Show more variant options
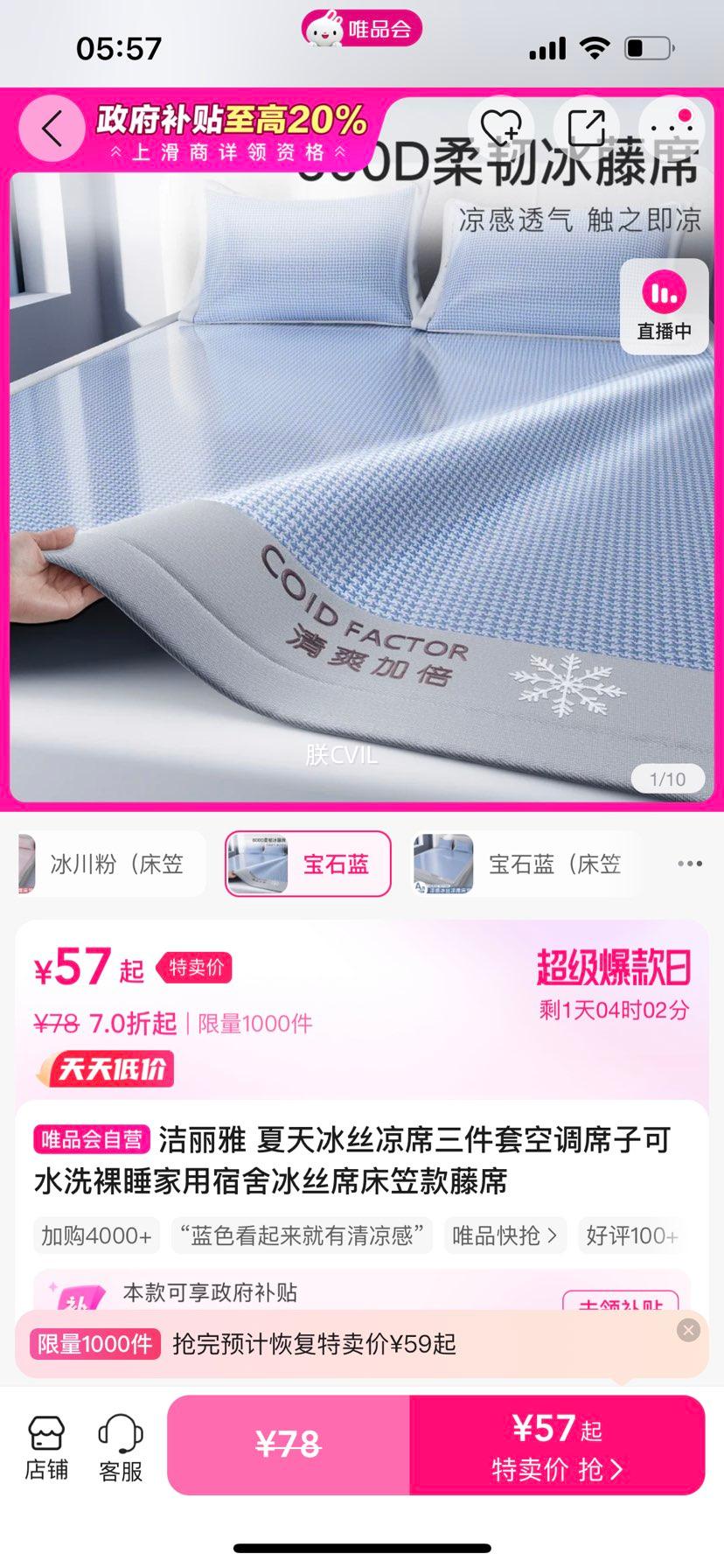The height and width of the screenshot is (1568, 724). pyautogui.click(x=689, y=864)
